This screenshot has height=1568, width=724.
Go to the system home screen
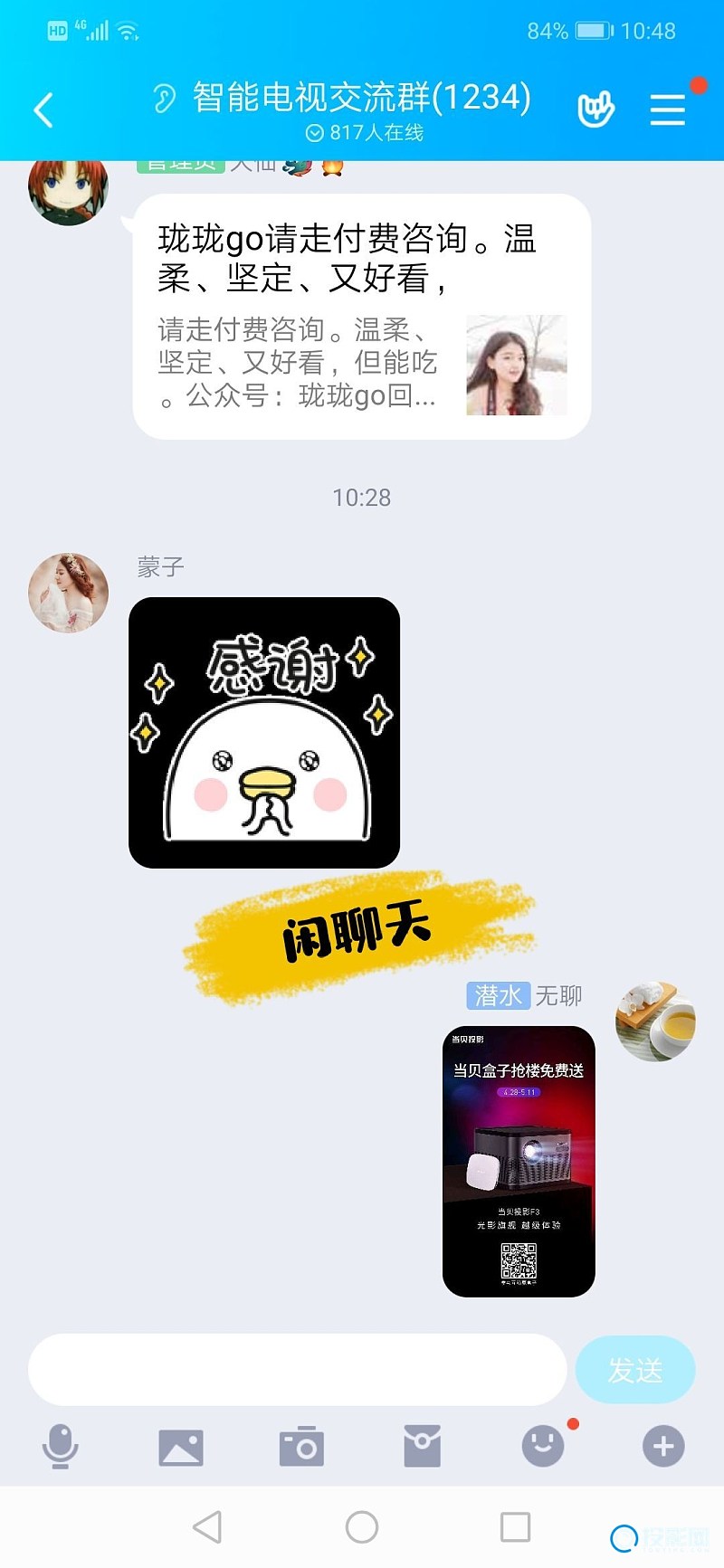[x=362, y=1527]
